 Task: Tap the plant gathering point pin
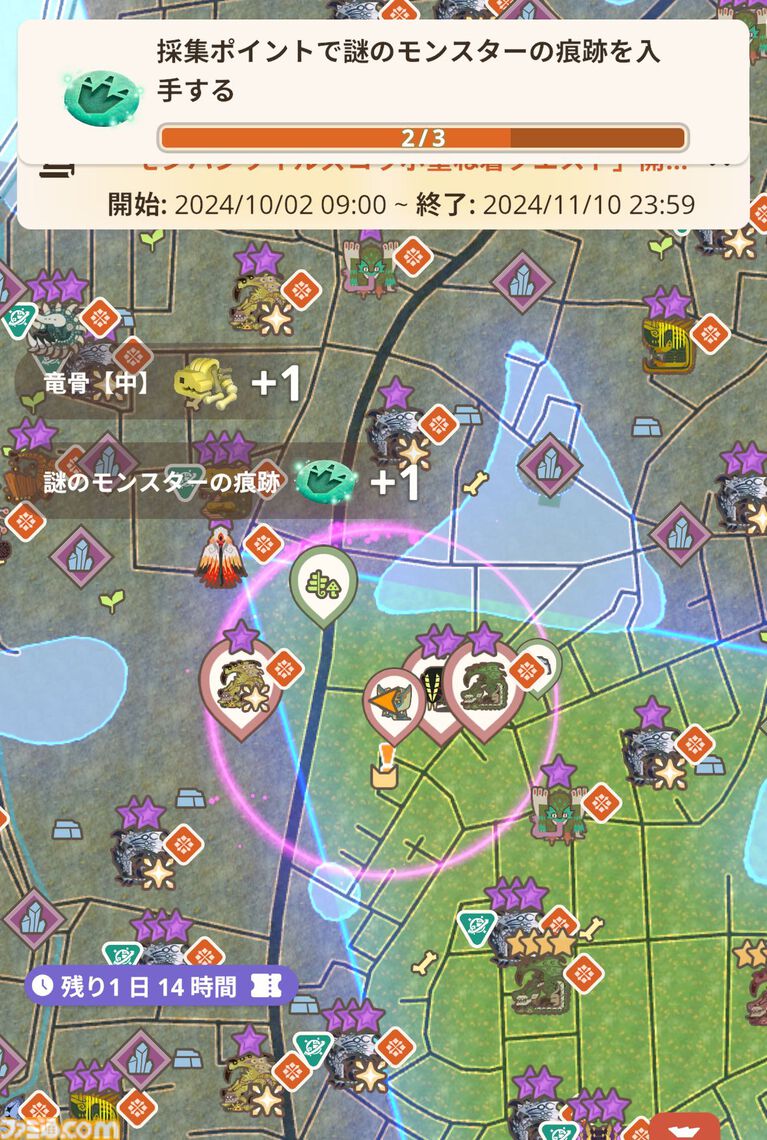click(323, 586)
